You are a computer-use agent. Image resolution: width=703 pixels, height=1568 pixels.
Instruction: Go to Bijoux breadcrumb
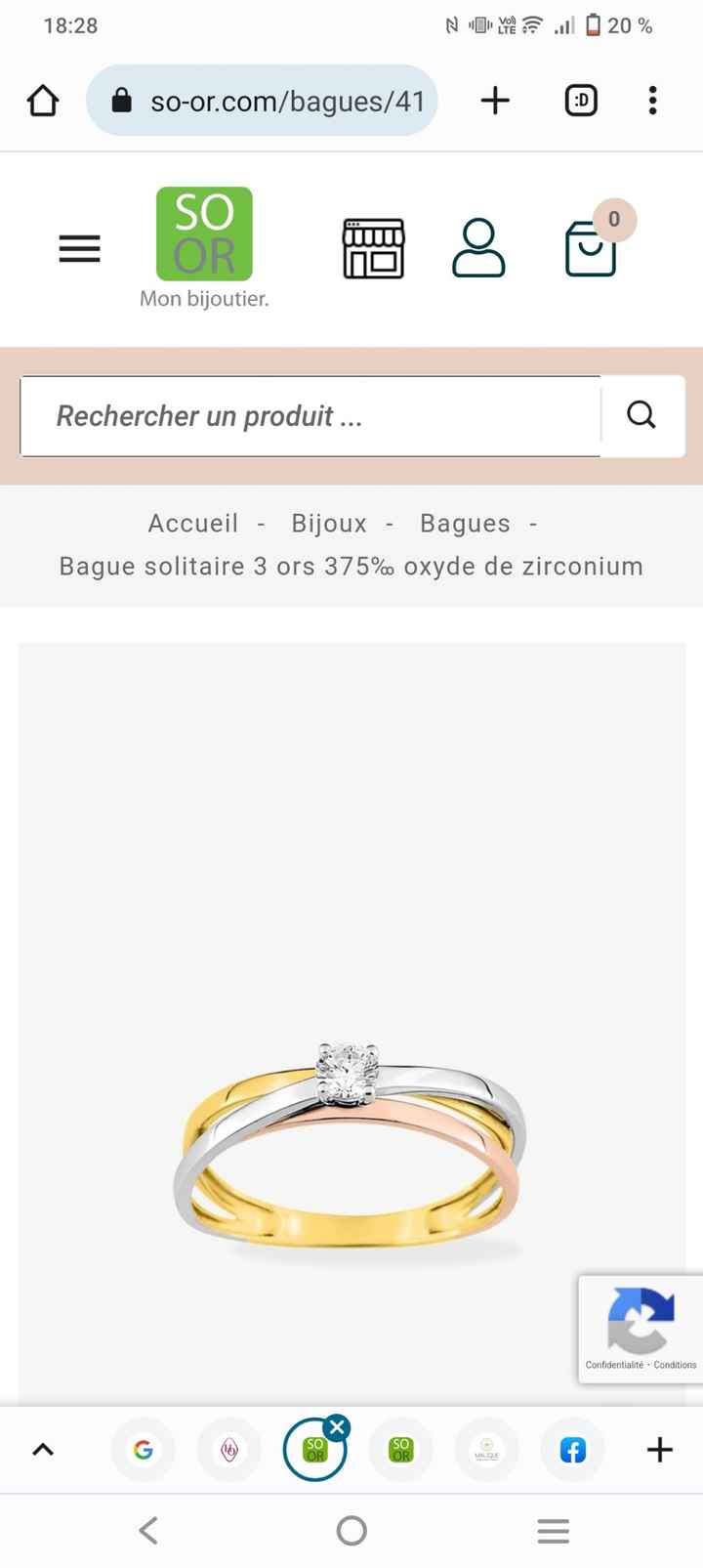[x=329, y=524]
